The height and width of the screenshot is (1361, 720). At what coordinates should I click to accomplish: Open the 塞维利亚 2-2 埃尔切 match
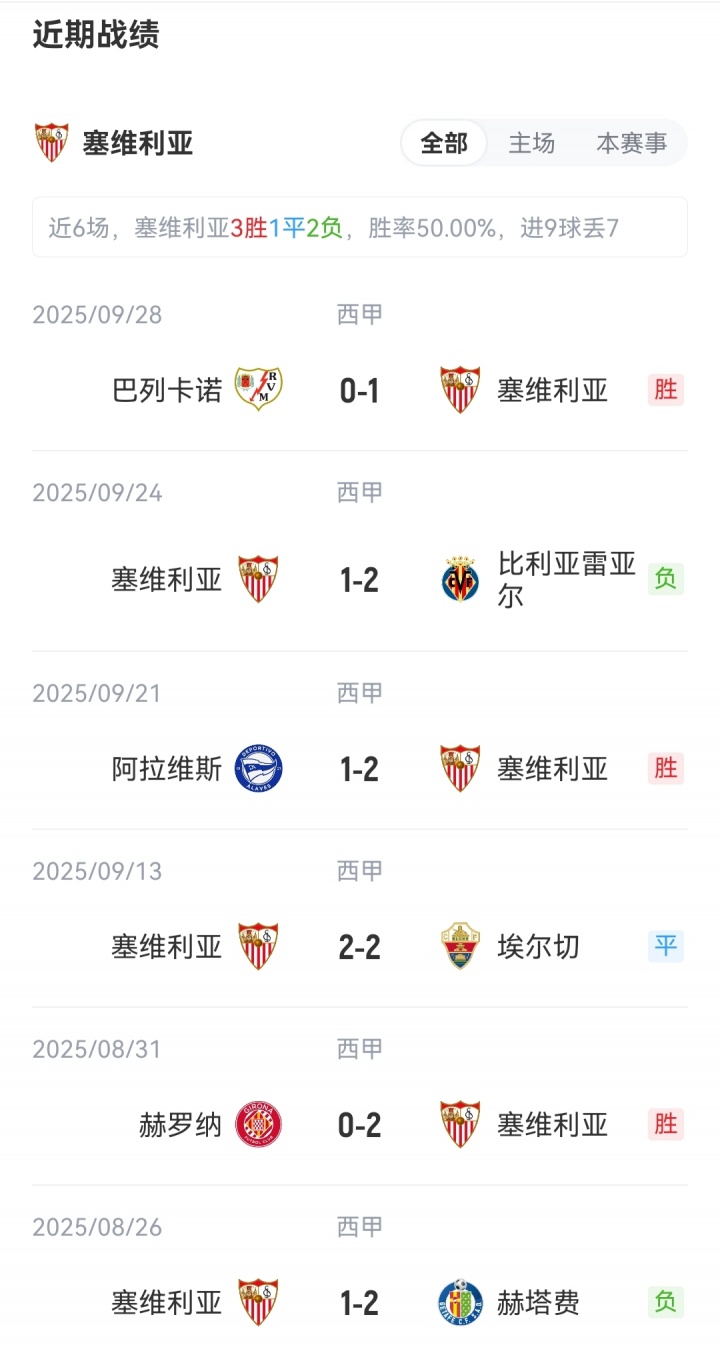359,947
